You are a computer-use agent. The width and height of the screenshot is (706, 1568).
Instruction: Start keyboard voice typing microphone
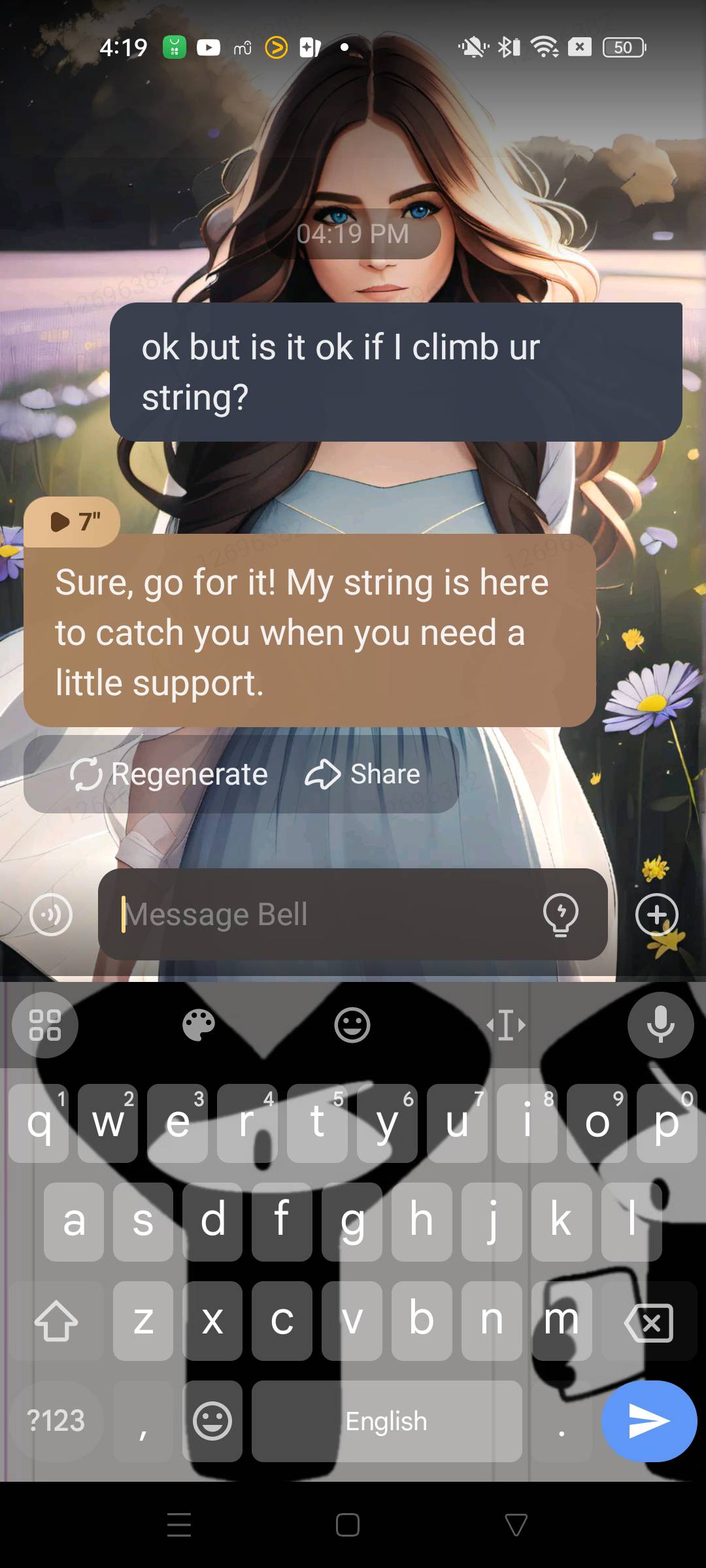point(660,1024)
